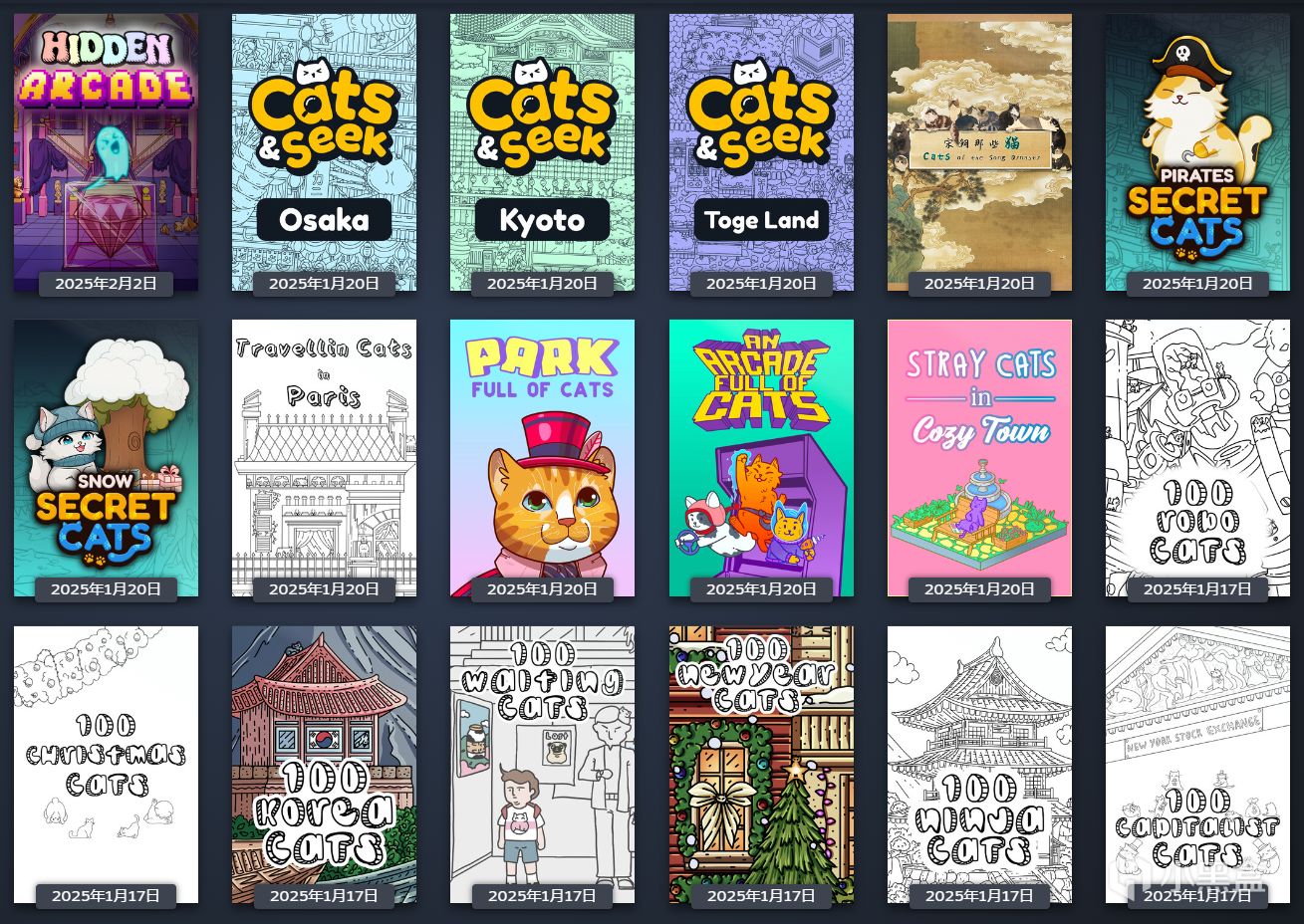Open Cats & Seek Osaka tile
Screen dimensions: 1304x924
coord(324,149)
